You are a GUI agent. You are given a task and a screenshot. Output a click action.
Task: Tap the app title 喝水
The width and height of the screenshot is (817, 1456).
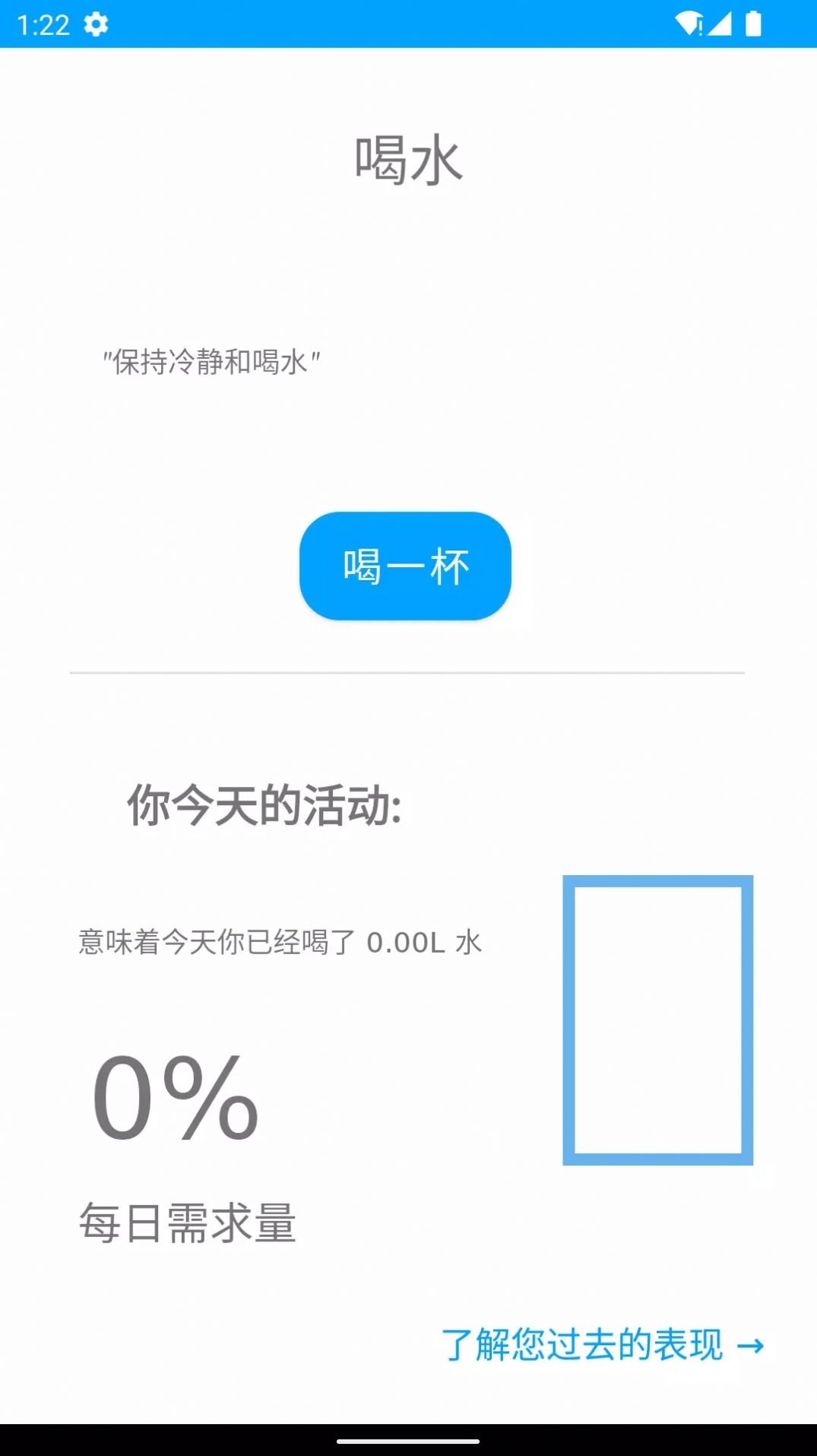[408, 157]
